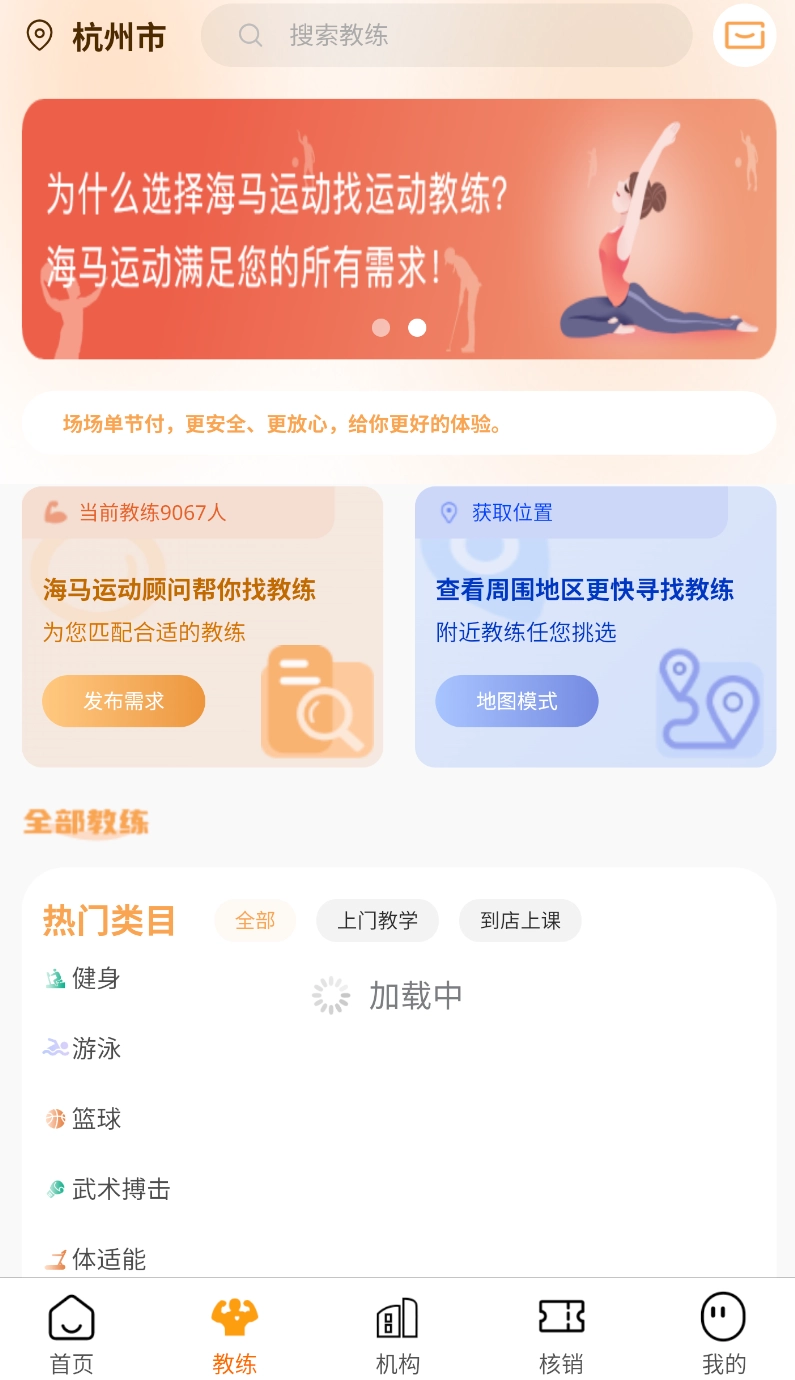This screenshot has height=1380, width=795.
Task: Tap the magnifier icon in the search bar
Action: click(x=250, y=35)
